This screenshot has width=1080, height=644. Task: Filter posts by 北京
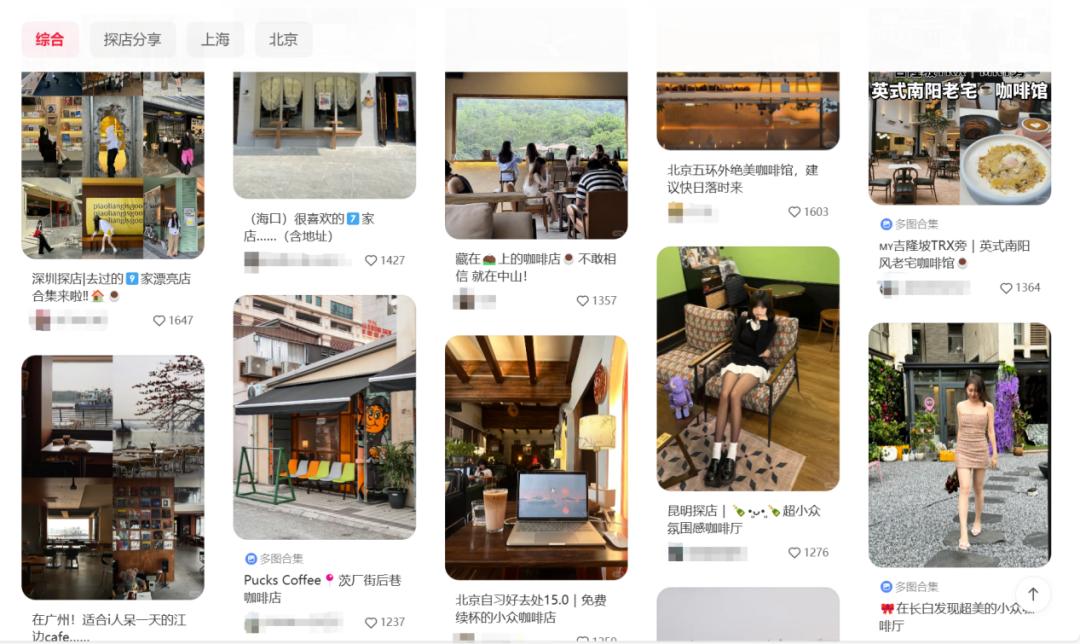tap(283, 40)
